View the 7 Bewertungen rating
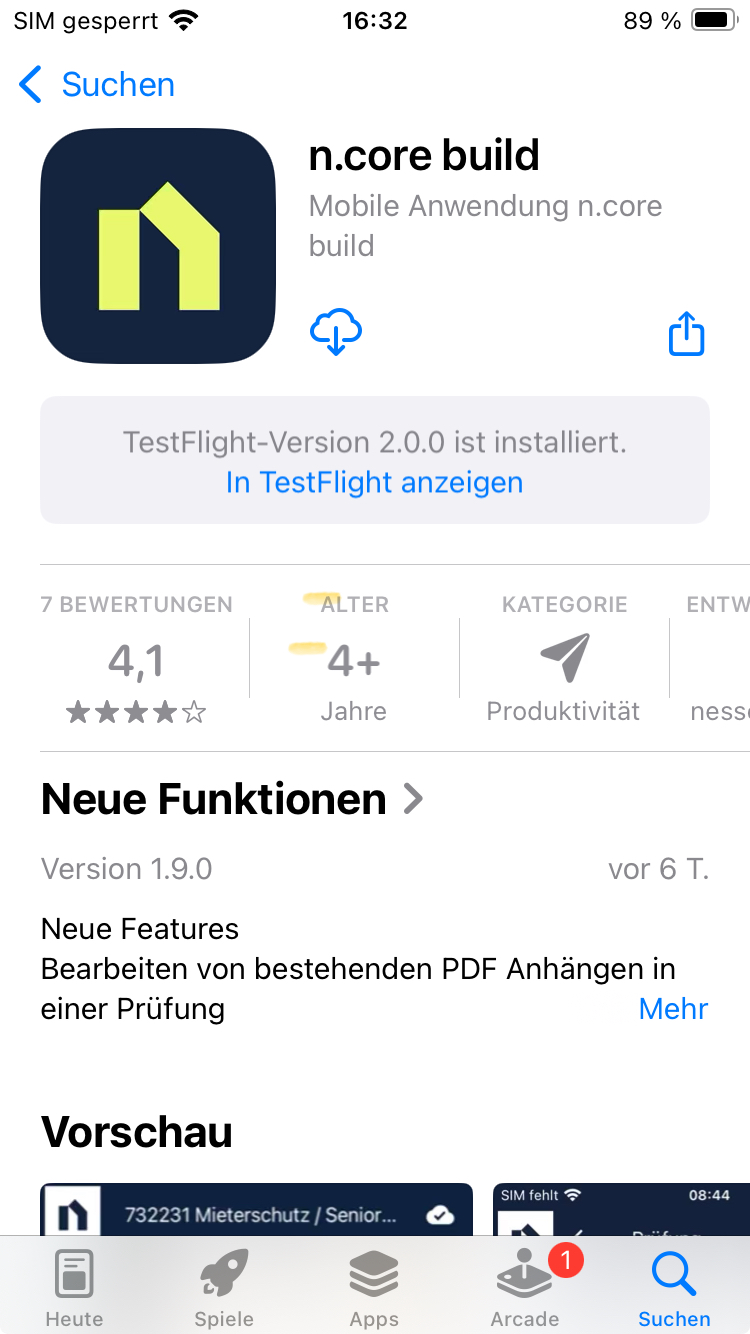The width and height of the screenshot is (750, 1334). point(137,657)
